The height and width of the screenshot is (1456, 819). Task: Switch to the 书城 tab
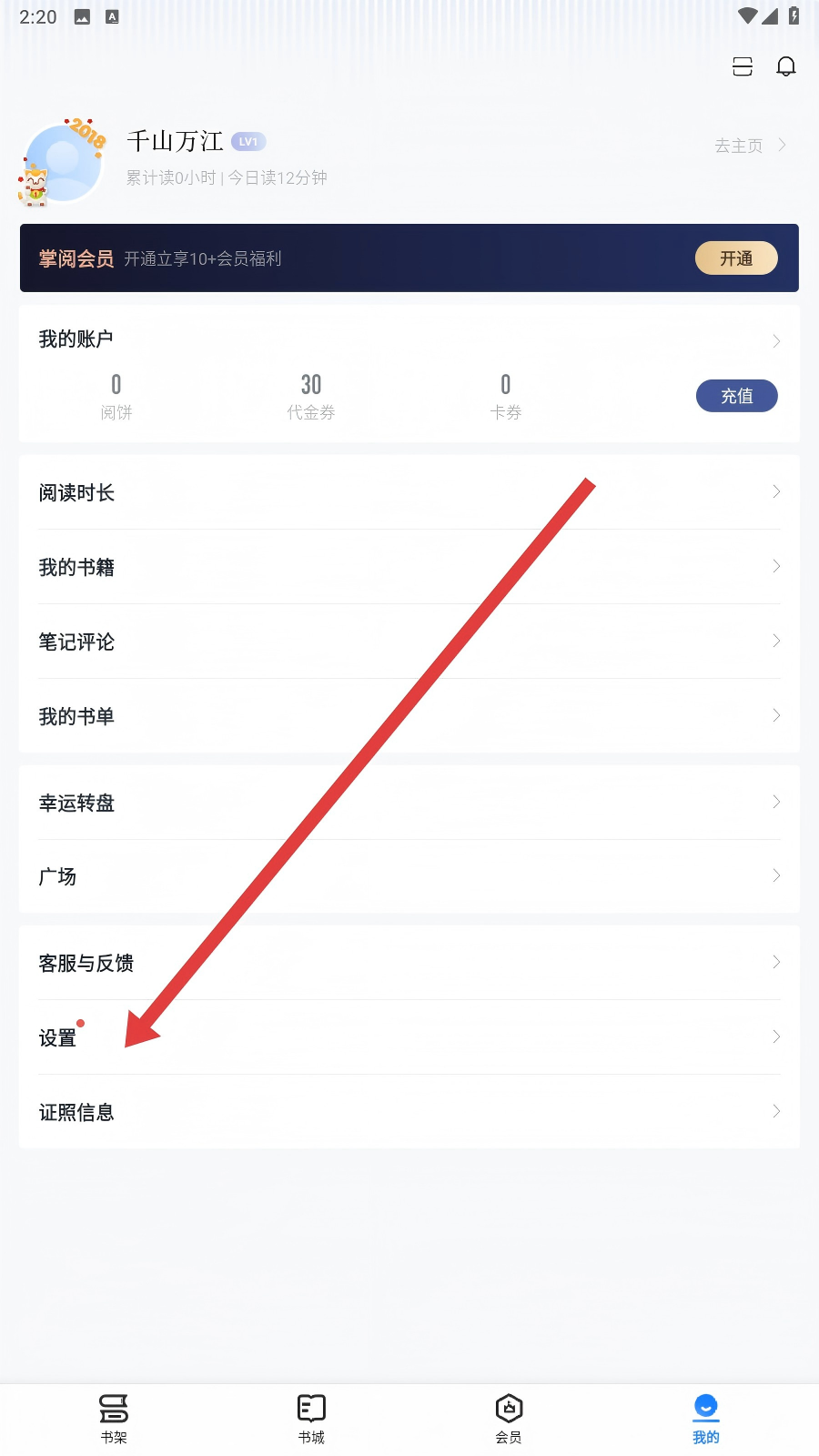(311, 1419)
